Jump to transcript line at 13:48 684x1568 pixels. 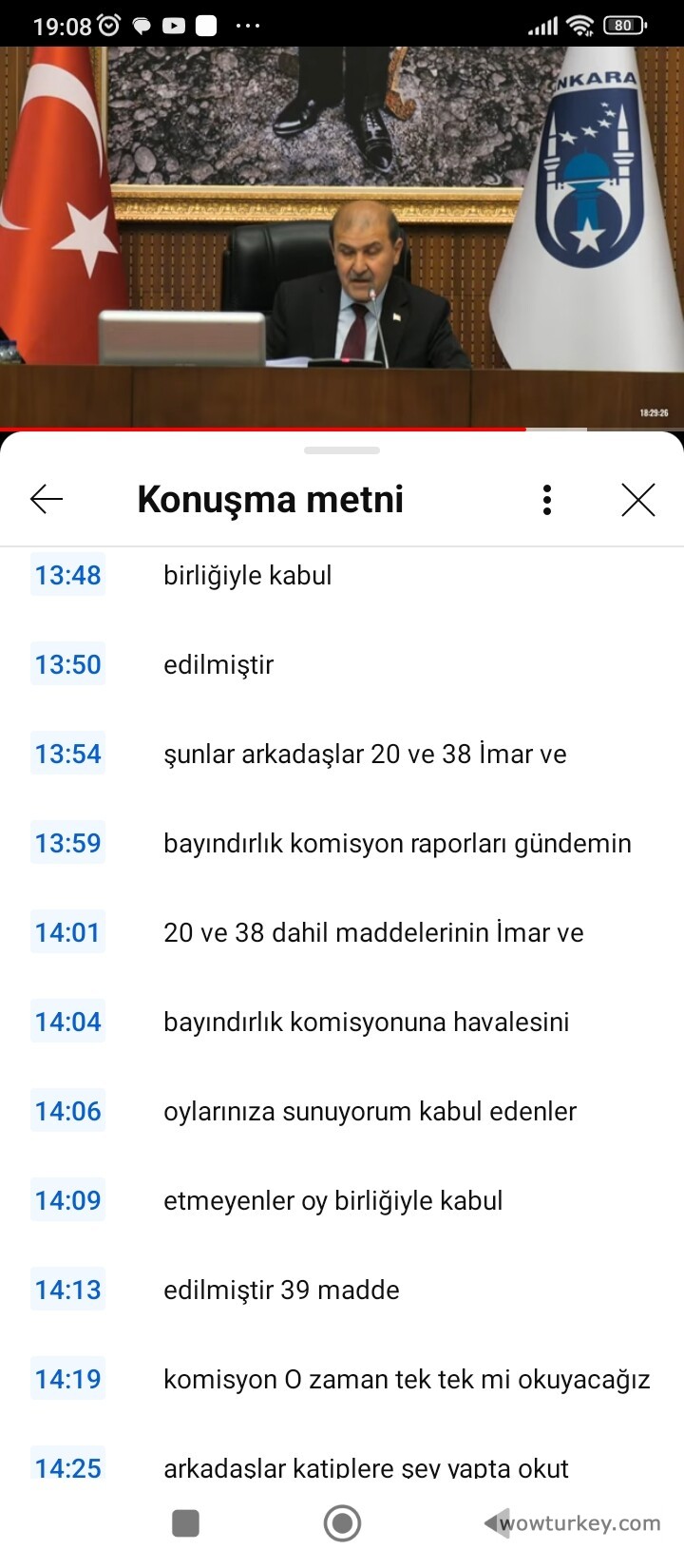(x=247, y=575)
